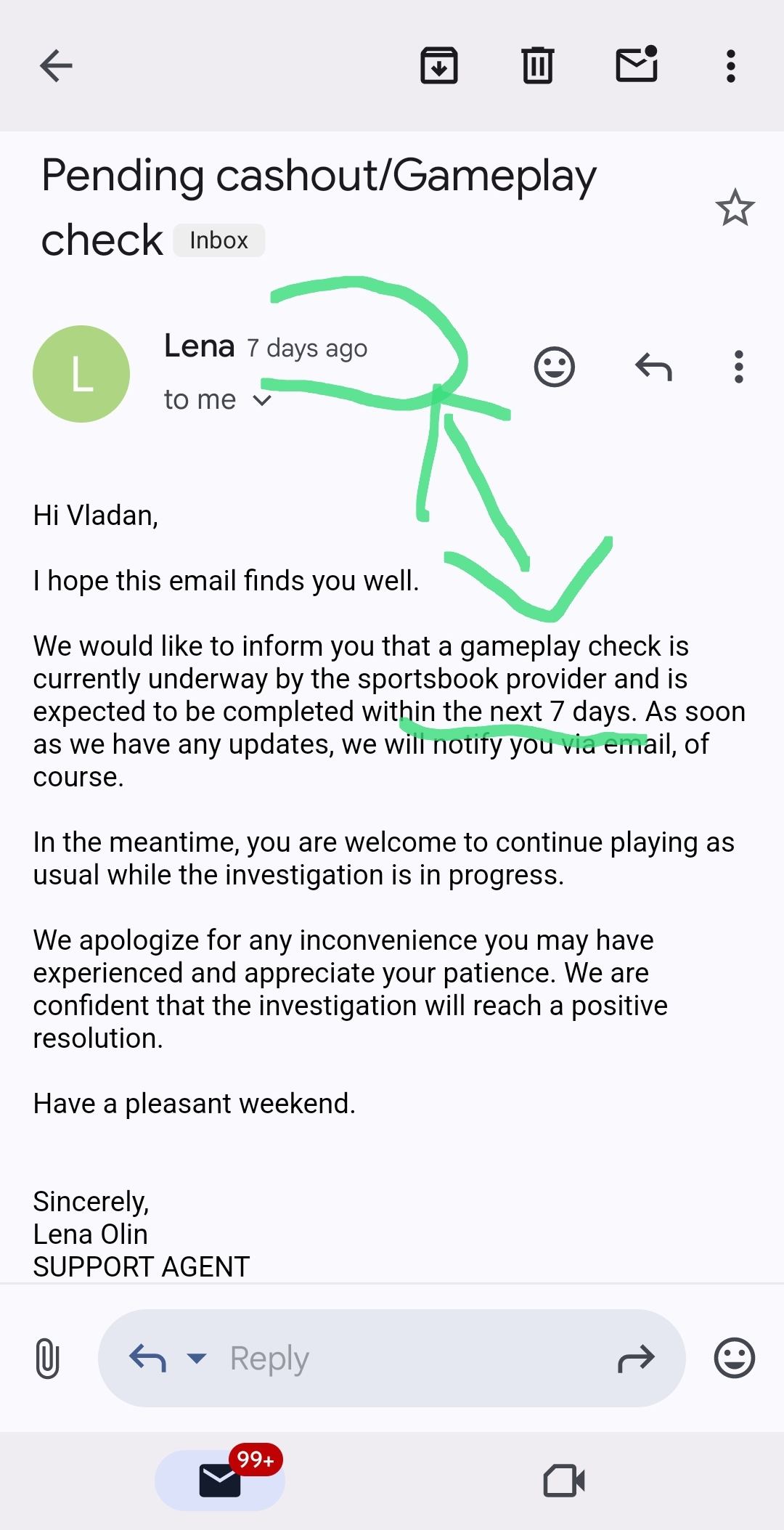Open the emoji picker beside Reply
The image size is (784, 1530).
(x=734, y=1358)
